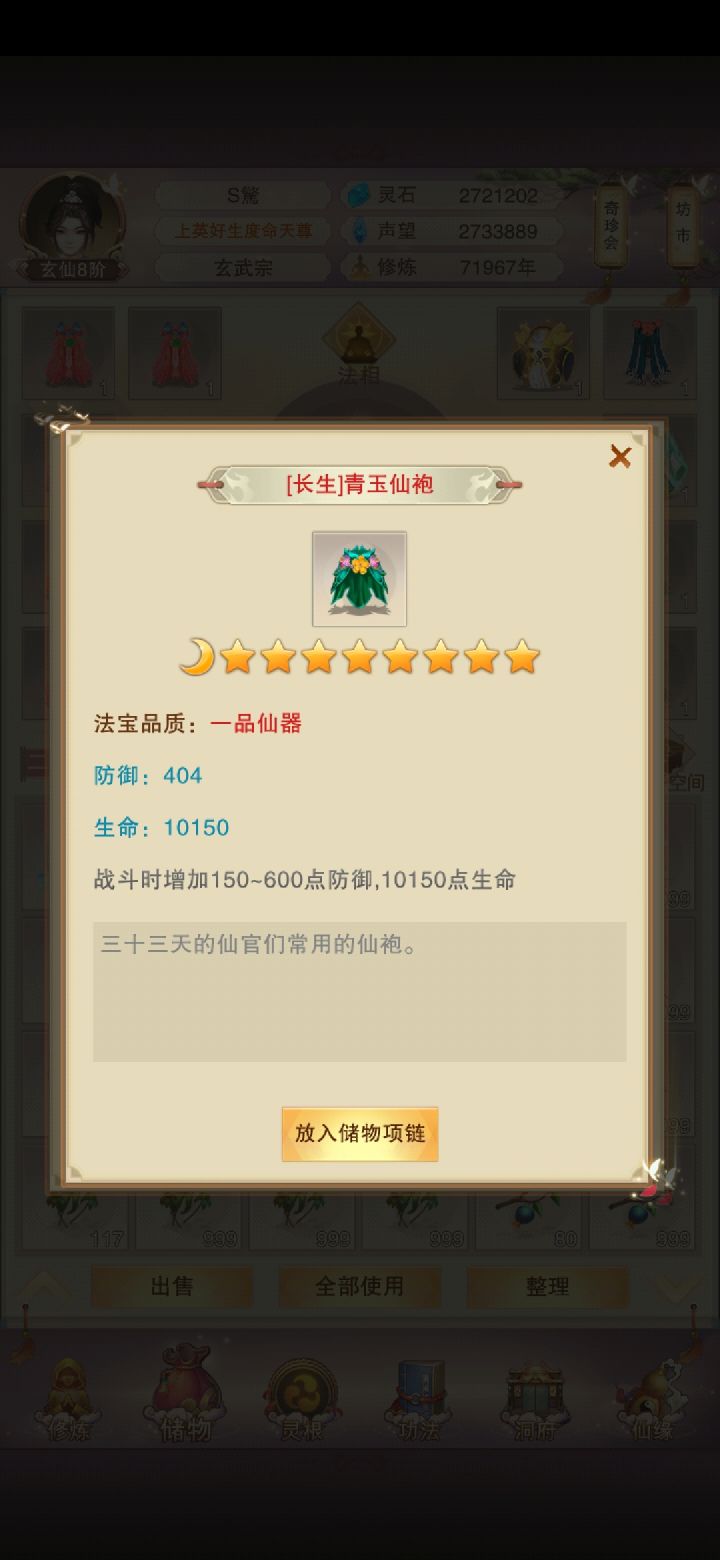Click the 玄武宗 sect name

(x=245, y=268)
